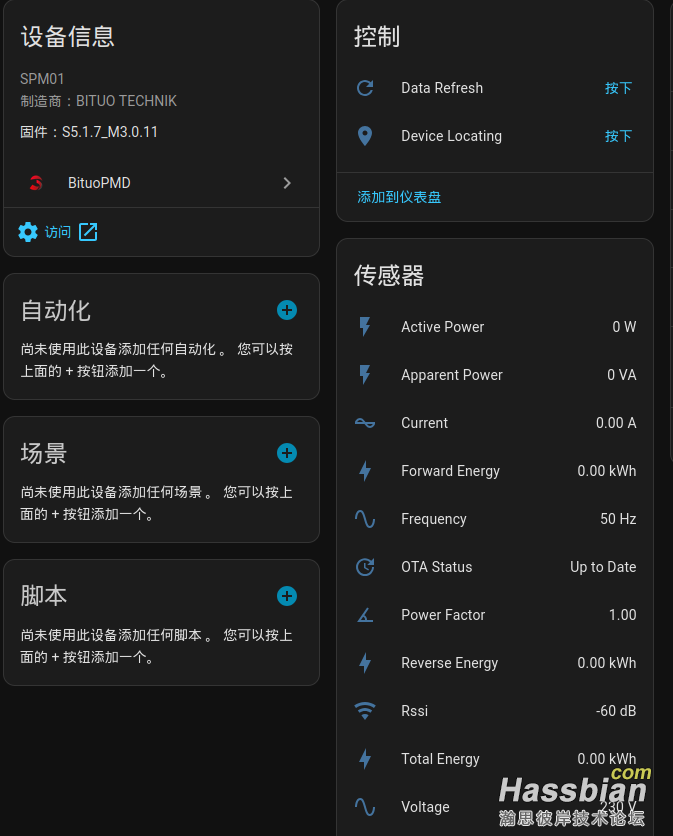Tap 按下 for Data Refresh

[x=618, y=88]
